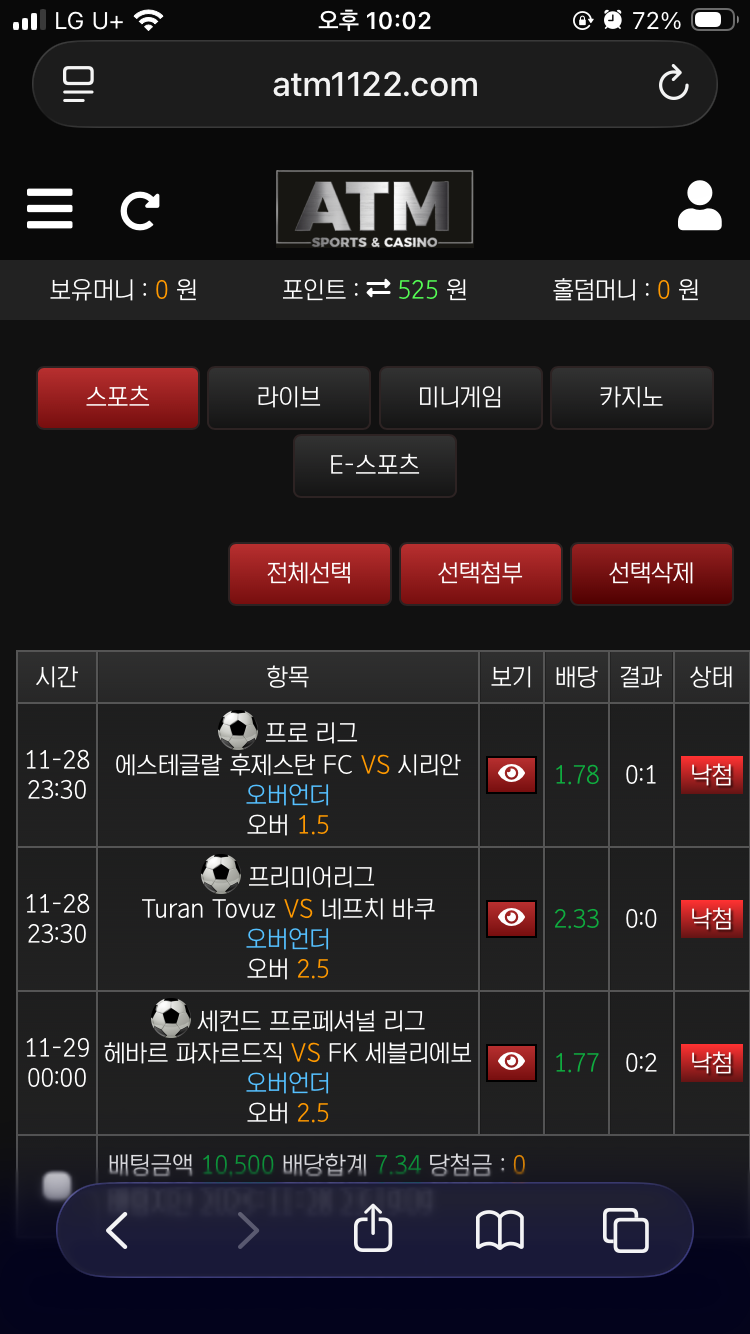Go back in the browser toolbar
Image resolution: width=750 pixels, height=1334 pixels.
[x=117, y=1230]
